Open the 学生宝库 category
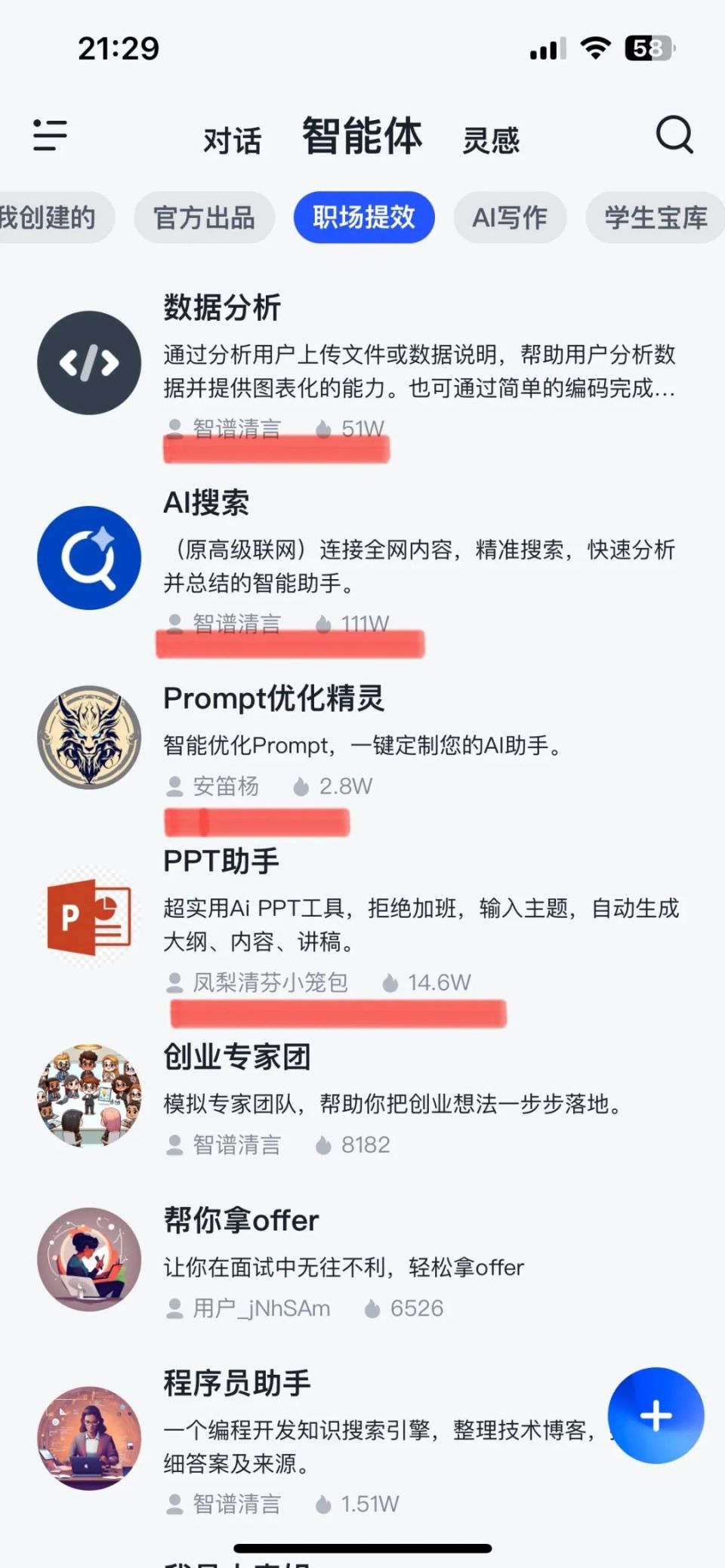 coord(654,217)
